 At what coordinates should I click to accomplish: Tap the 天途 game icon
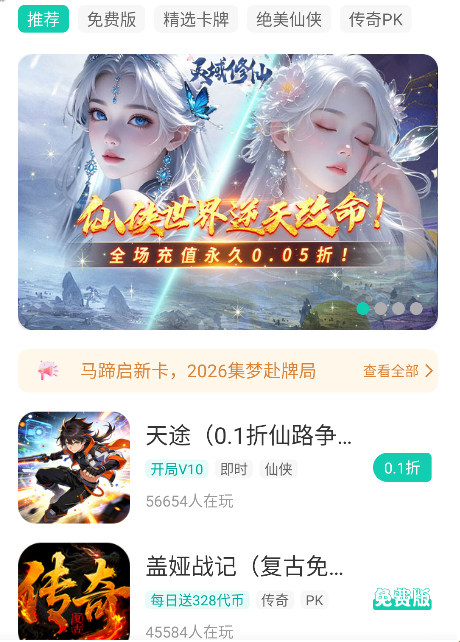(x=74, y=468)
